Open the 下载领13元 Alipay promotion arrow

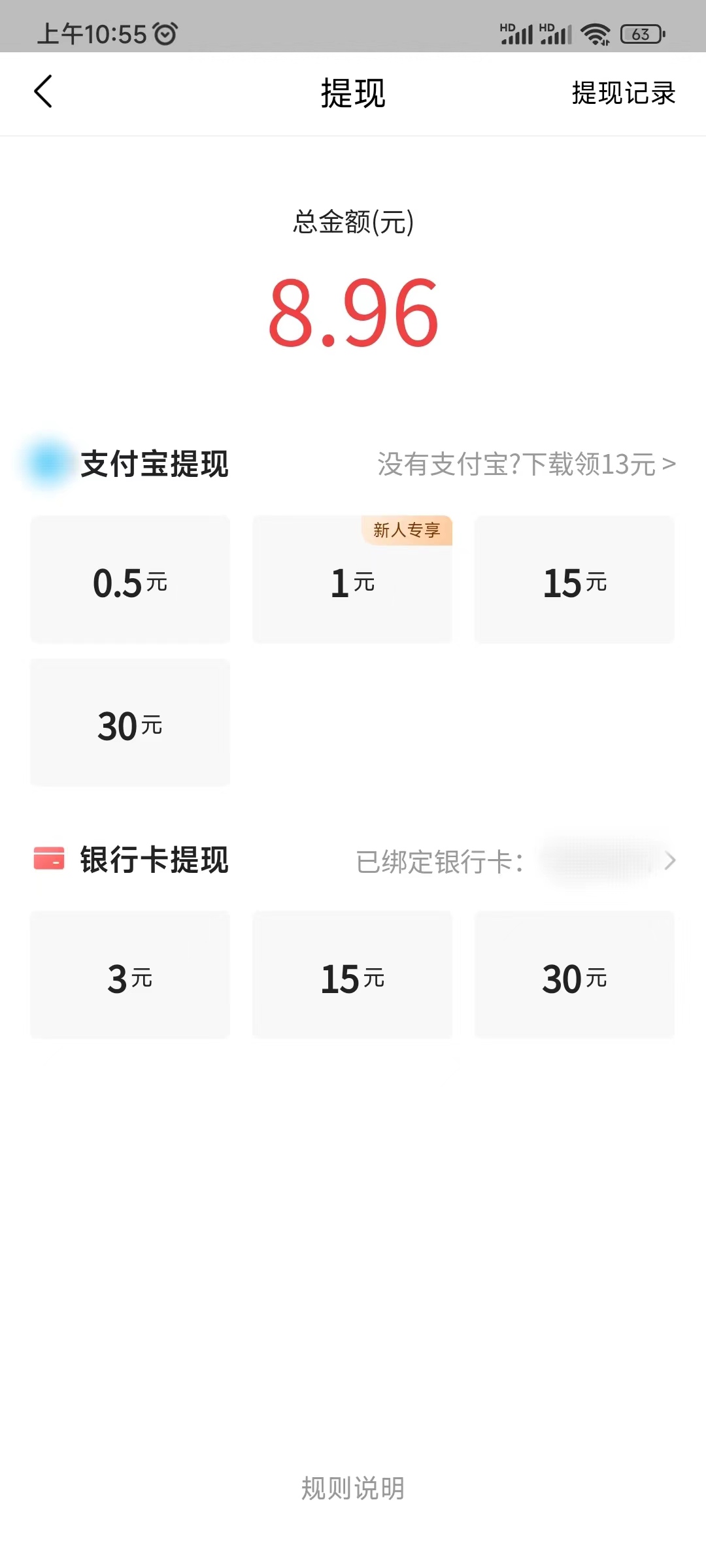click(x=669, y=465)
